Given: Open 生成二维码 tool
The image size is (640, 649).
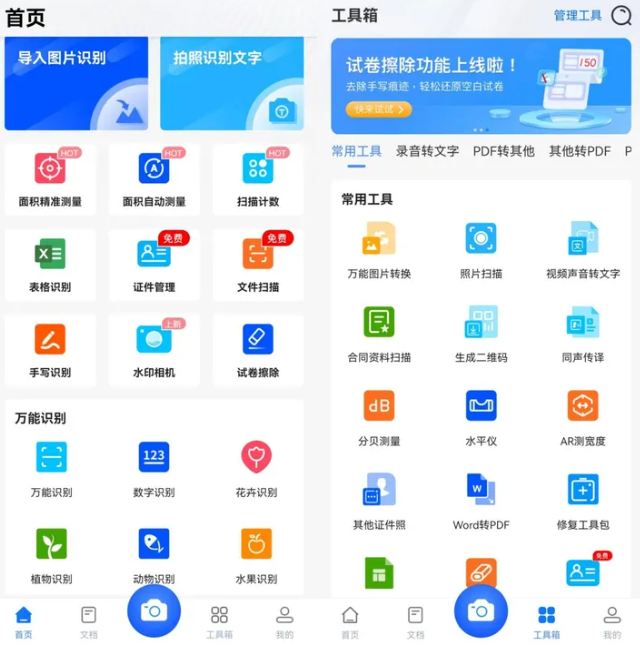Looking at the screenshot, I should [481, 334].
